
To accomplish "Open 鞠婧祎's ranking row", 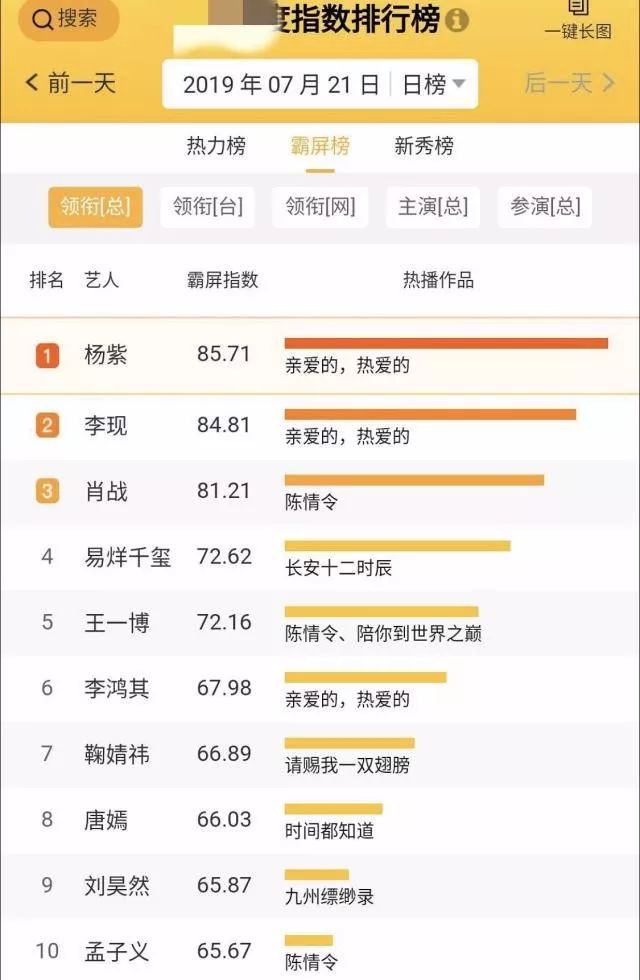I will coord(117,753).
